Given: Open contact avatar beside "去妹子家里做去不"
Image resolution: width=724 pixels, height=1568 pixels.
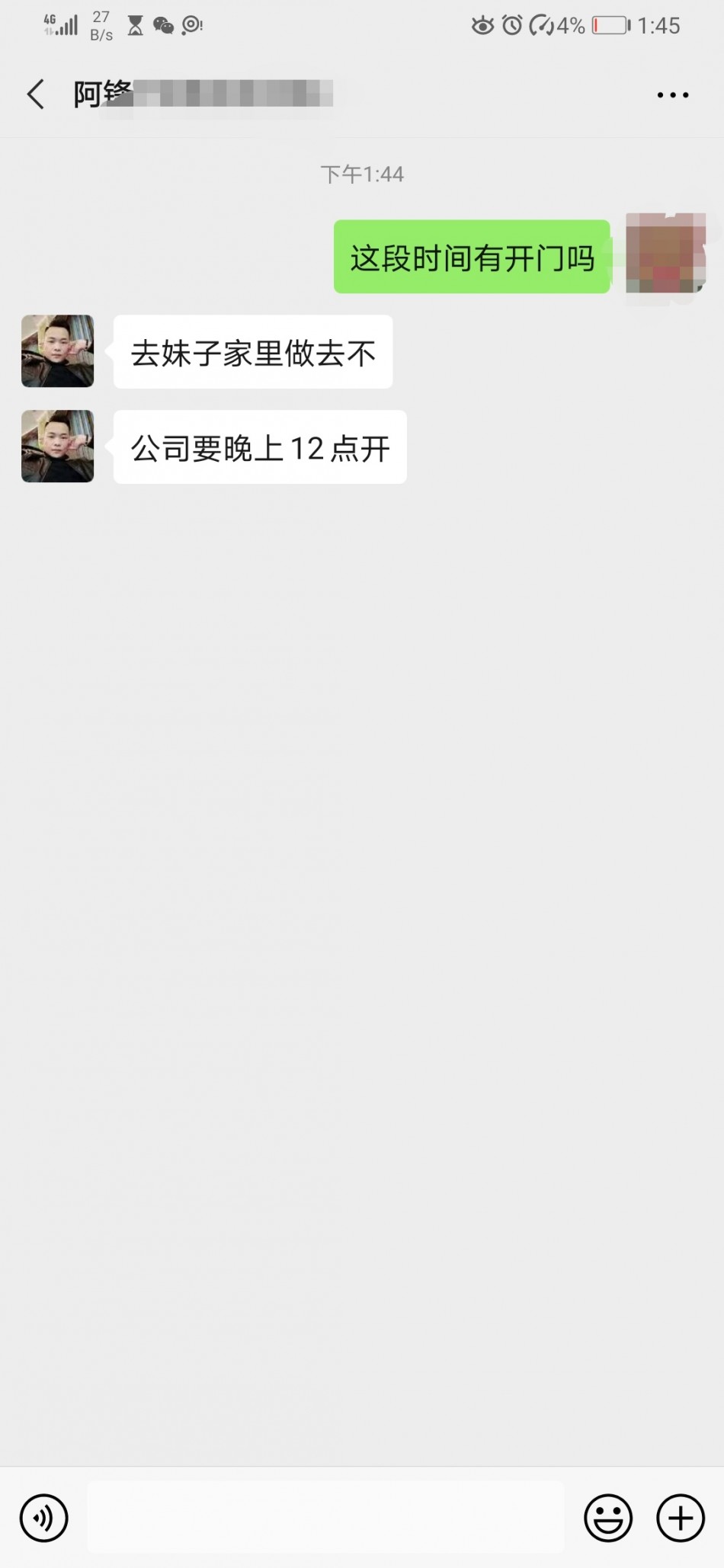Looking at the screenshot, I should point(58,351).
